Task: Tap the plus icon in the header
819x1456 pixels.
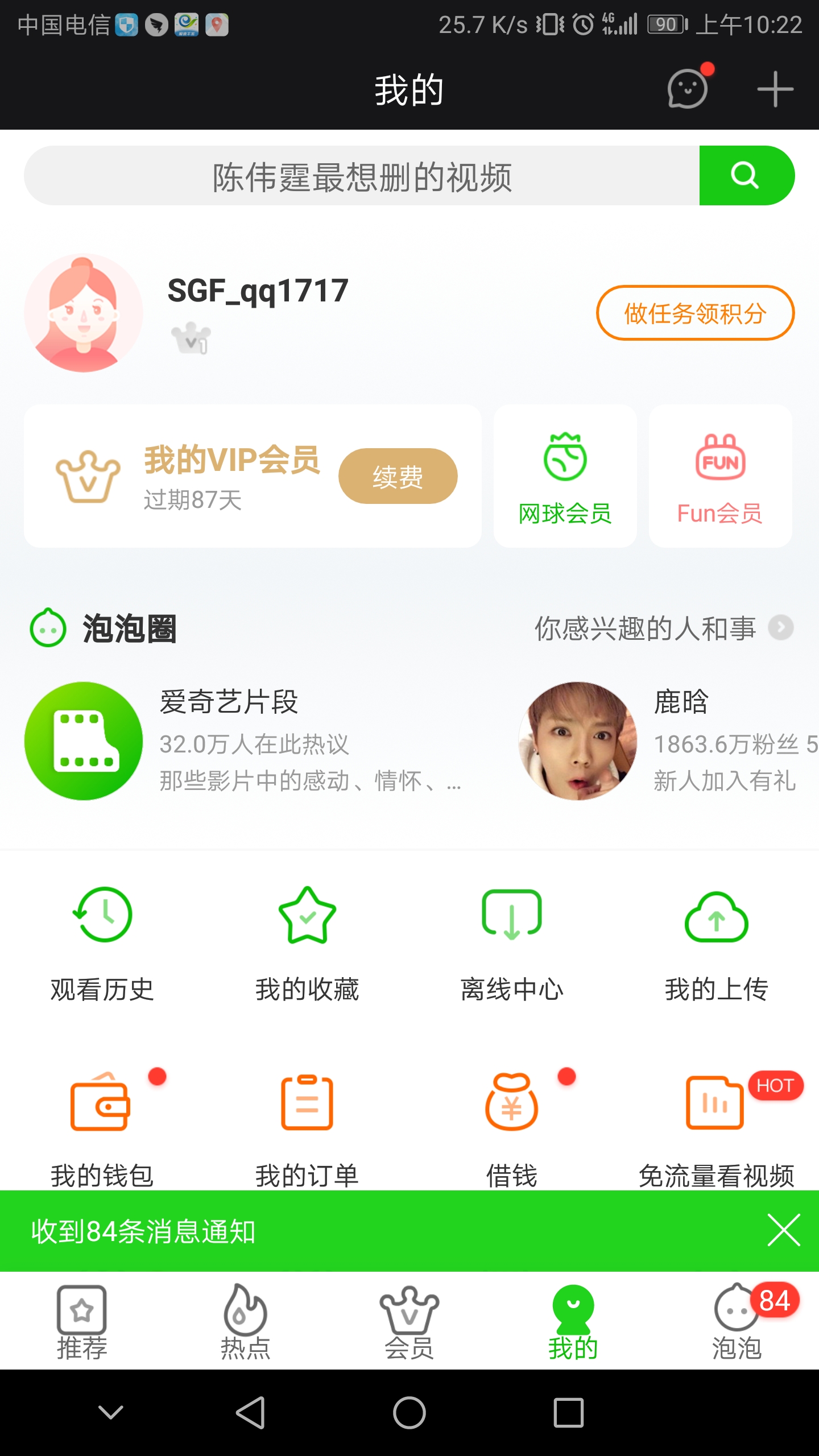Action: click(x=775, y=89)
